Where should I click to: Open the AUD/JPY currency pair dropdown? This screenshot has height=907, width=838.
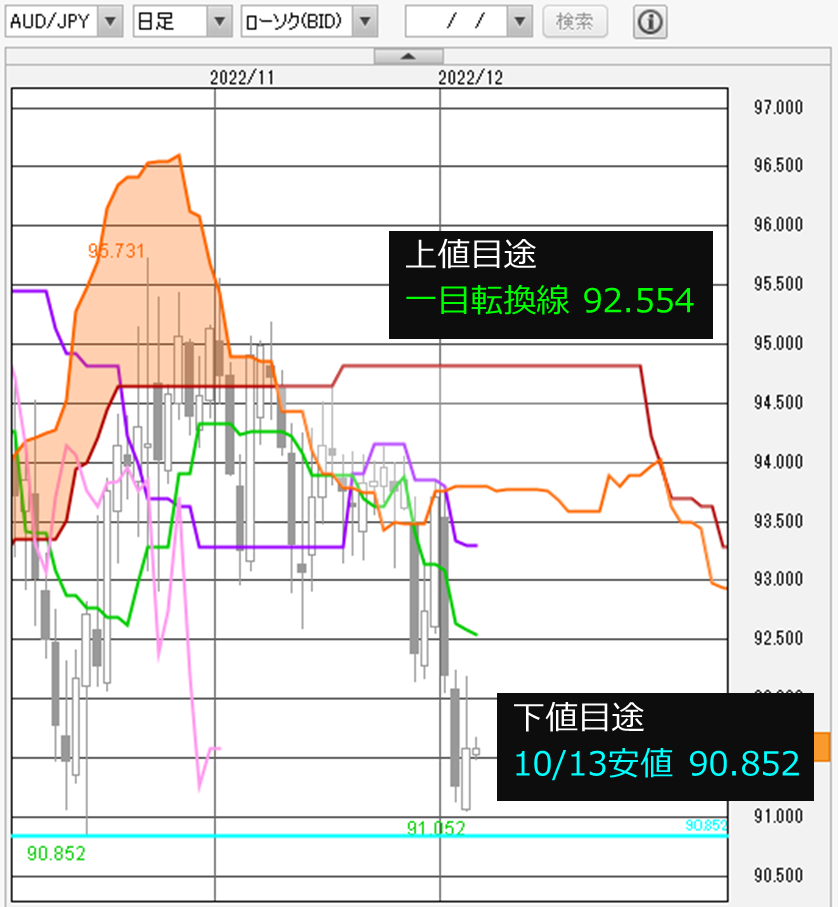pyautogui.click(x=110, y=21)
